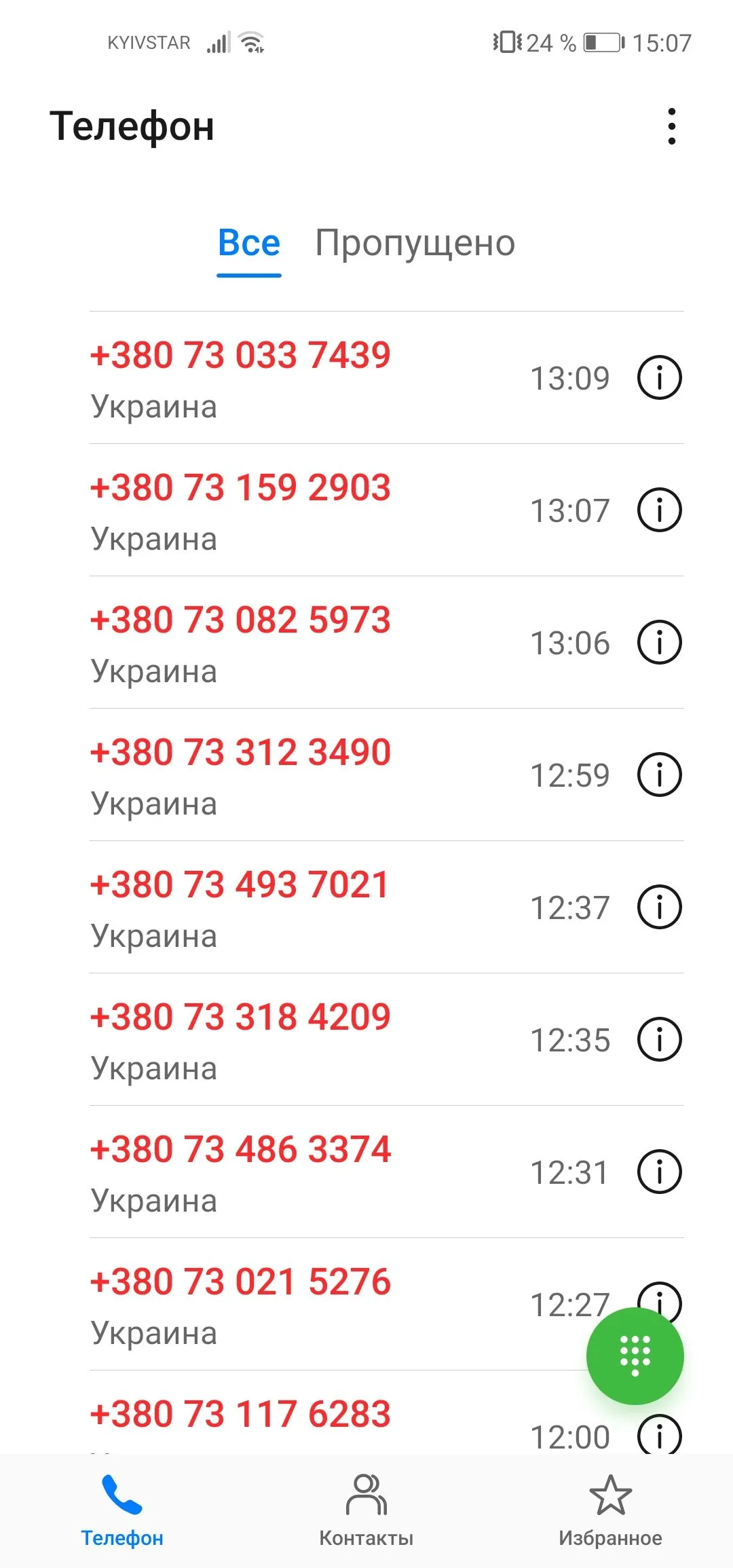Open the three-dot overflow menu

tap(671, 126)
